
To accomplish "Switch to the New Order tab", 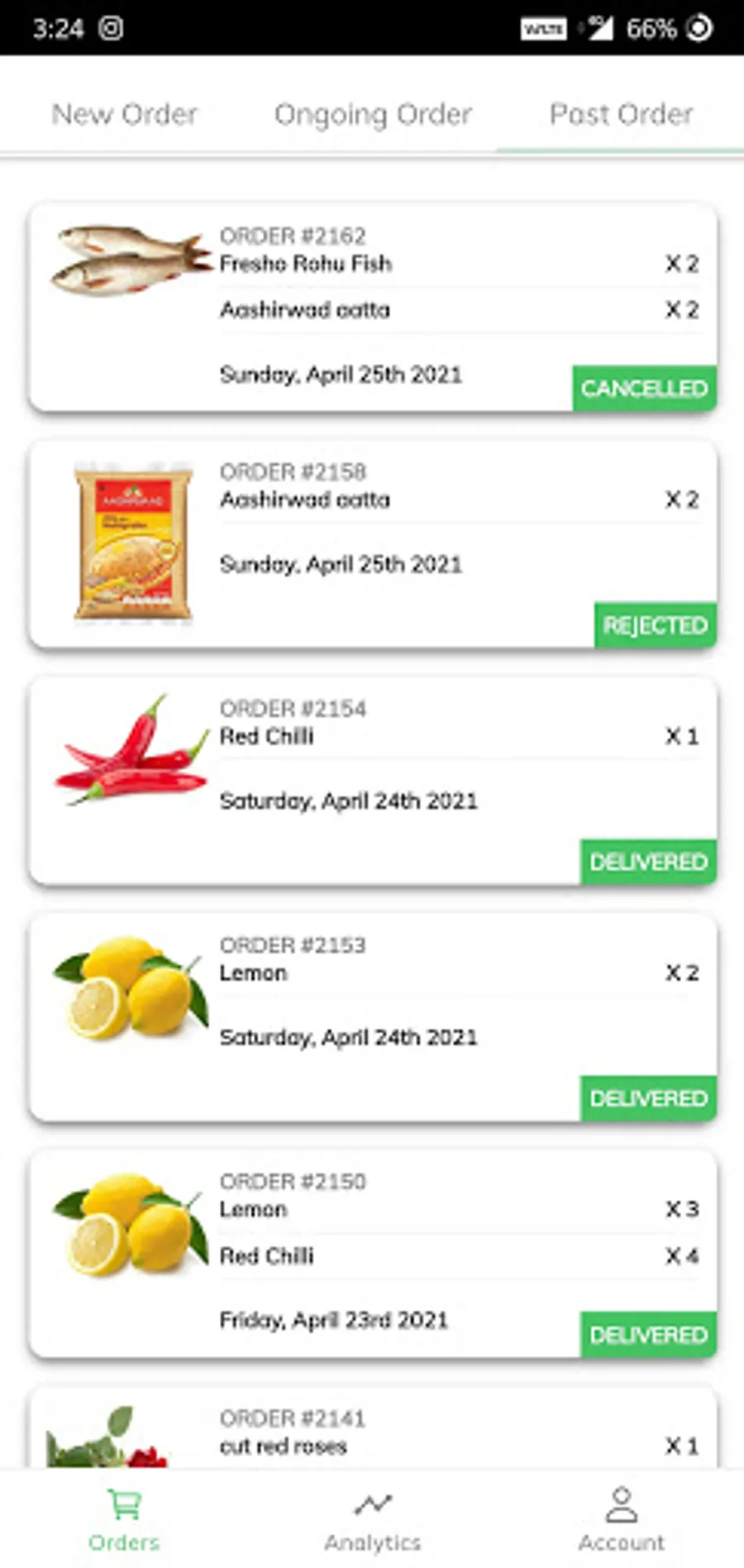I will click(x=124, y=114).
